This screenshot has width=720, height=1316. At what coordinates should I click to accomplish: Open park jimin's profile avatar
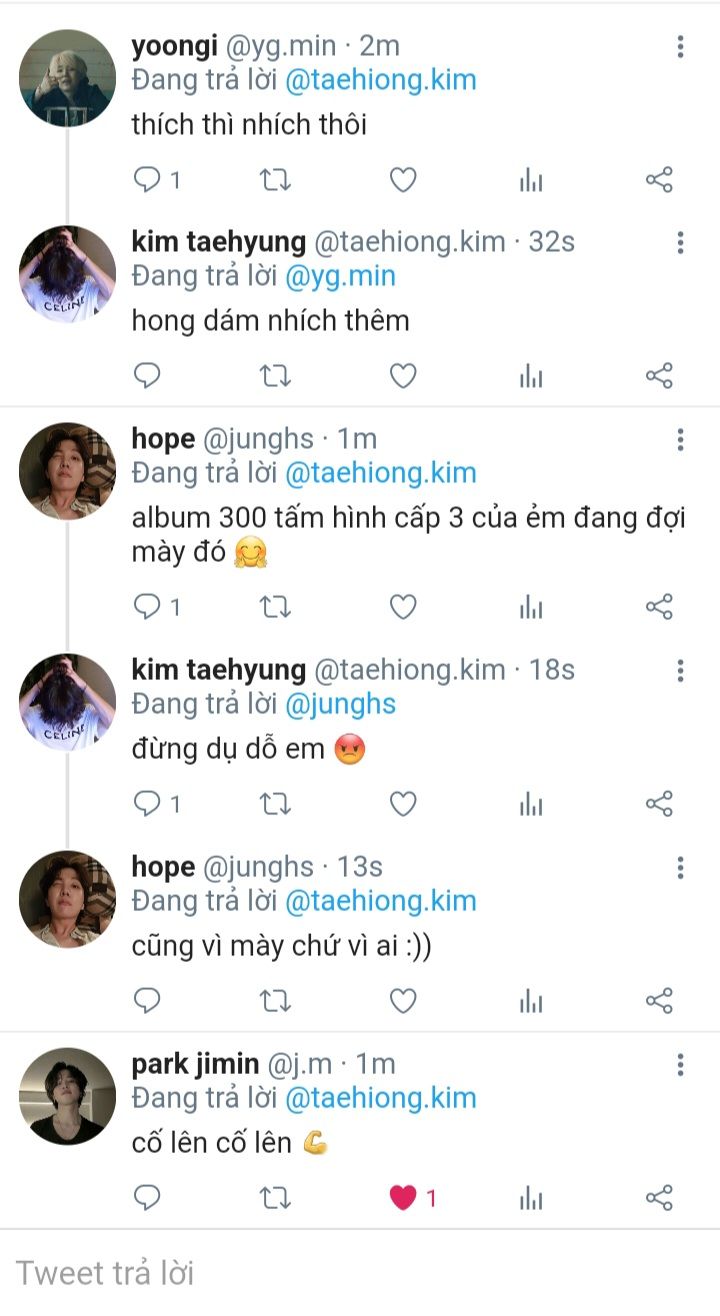pyautogui.click(x=67, y=1096)
